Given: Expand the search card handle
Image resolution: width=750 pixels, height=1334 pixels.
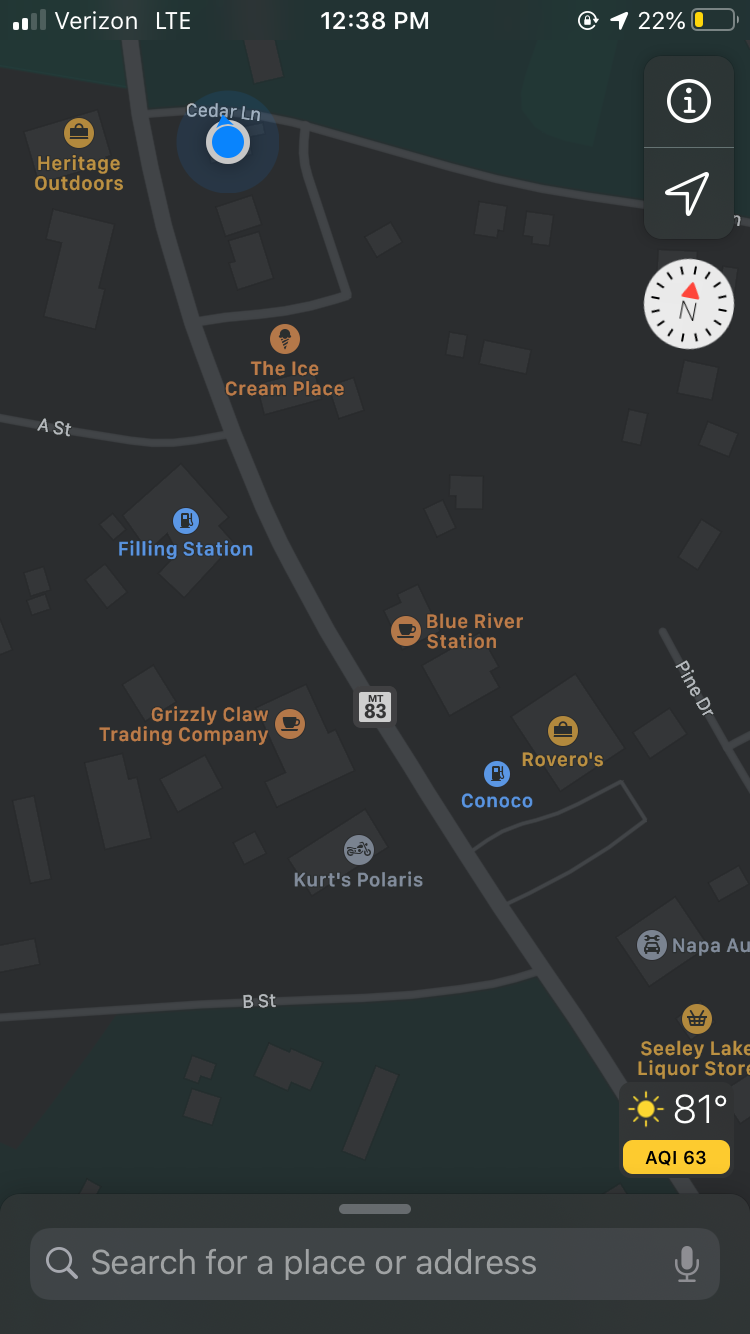Looking at the screenshot, I should [375, 1209].
